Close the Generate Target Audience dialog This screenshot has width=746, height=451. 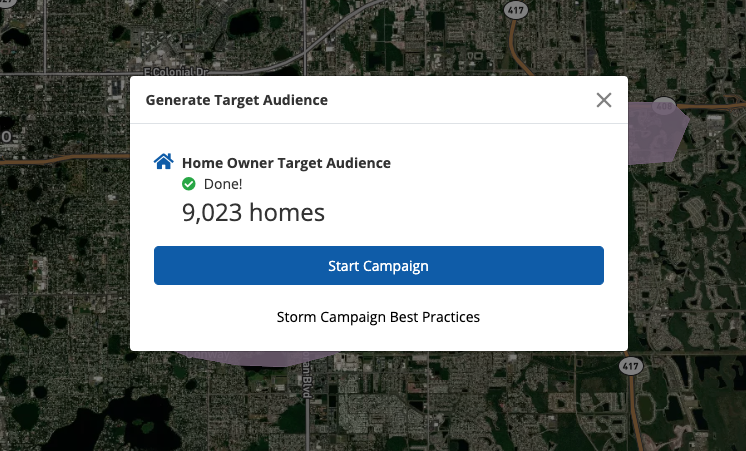603,100
